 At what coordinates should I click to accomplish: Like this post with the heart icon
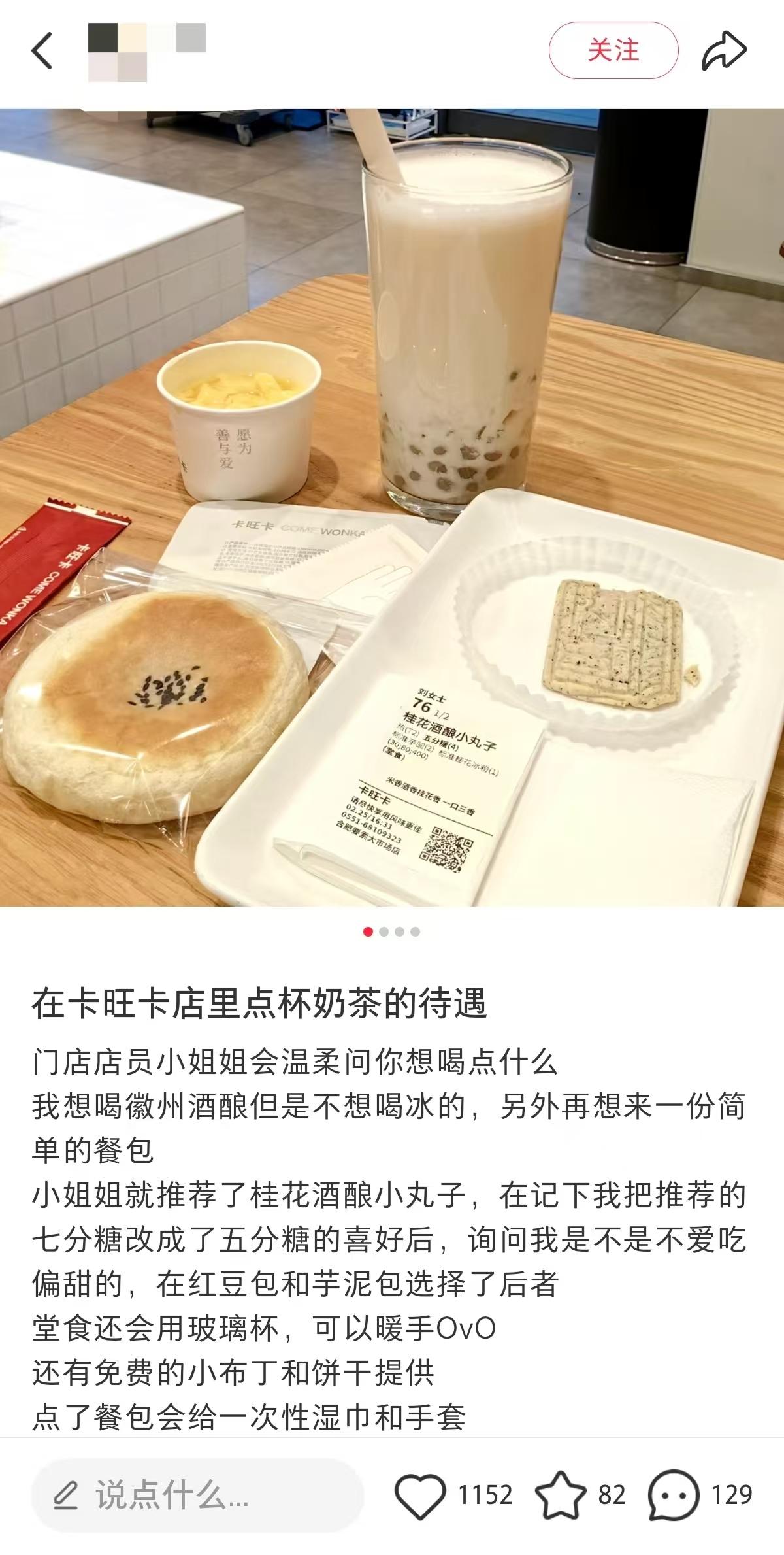tap(419, 1496)
